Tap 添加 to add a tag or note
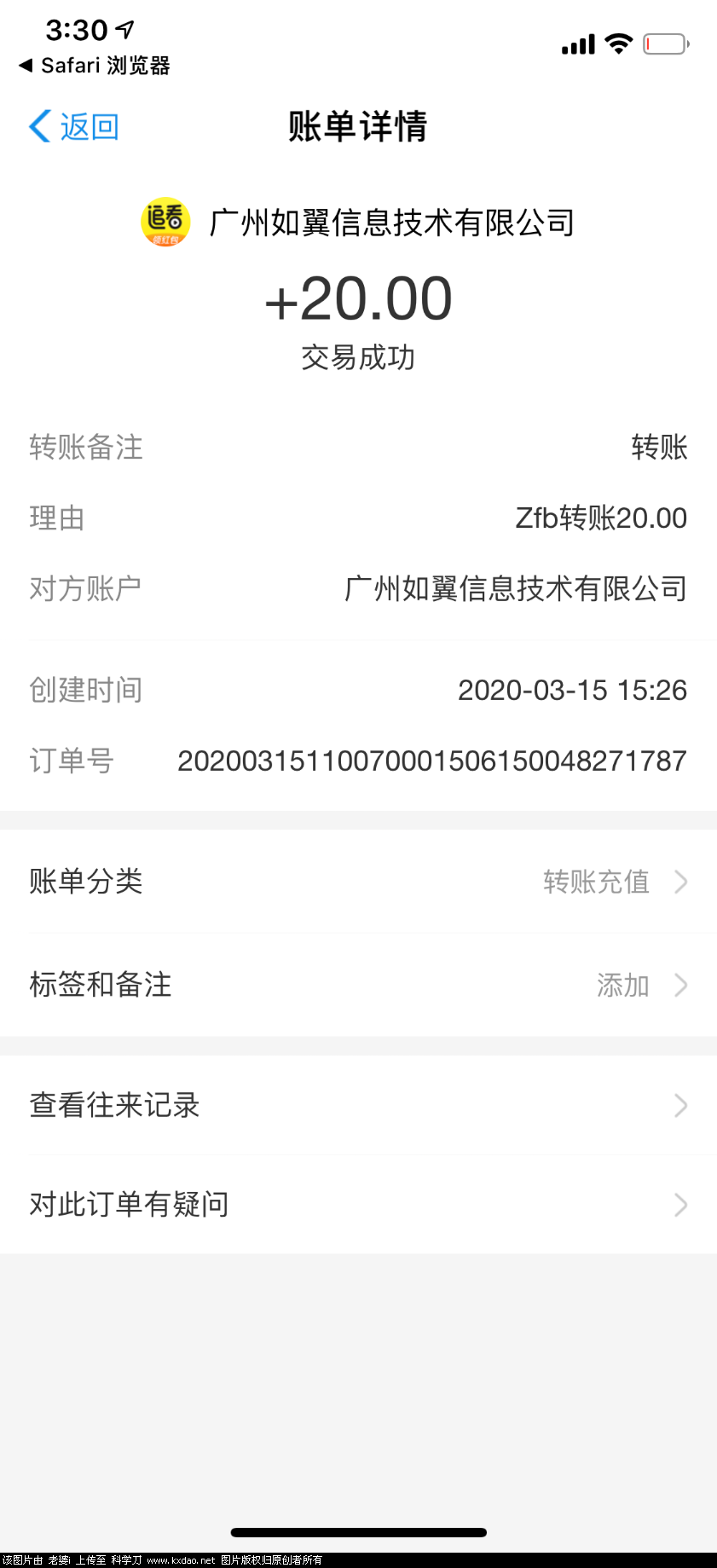 [x=623, y=985]
